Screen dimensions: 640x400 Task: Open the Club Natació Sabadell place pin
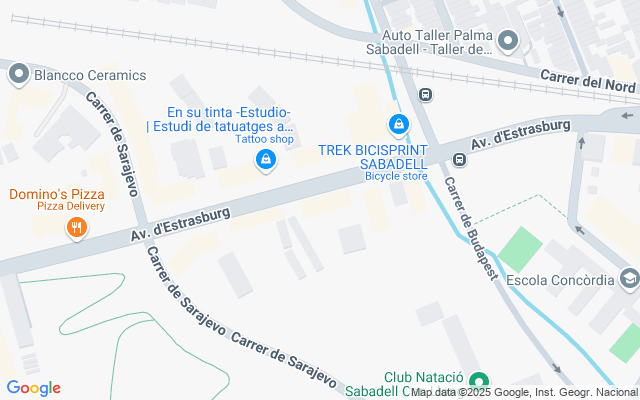click(479, 381)
